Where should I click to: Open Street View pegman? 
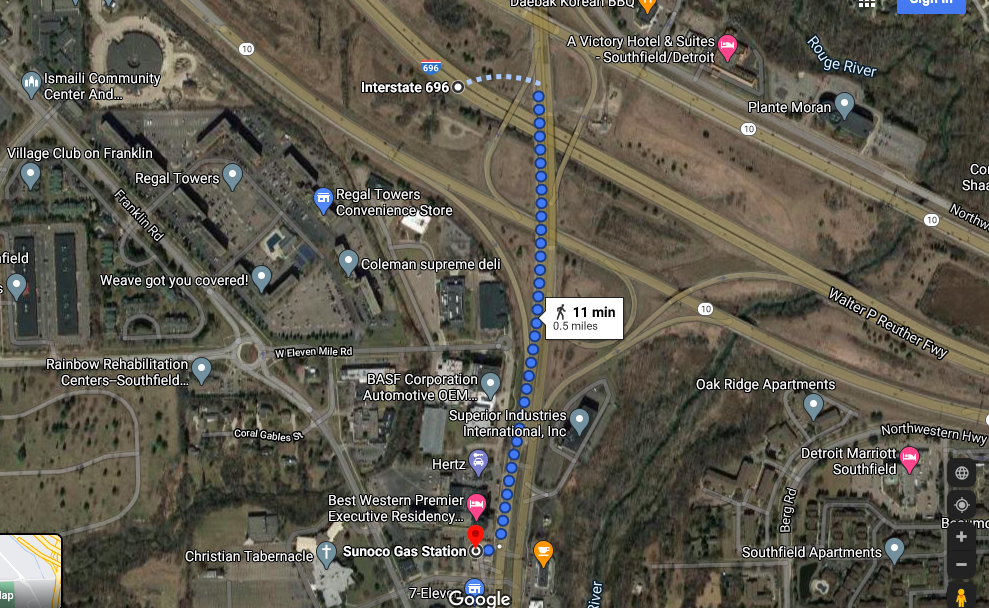pyautogui.click(x=961, y=597)
